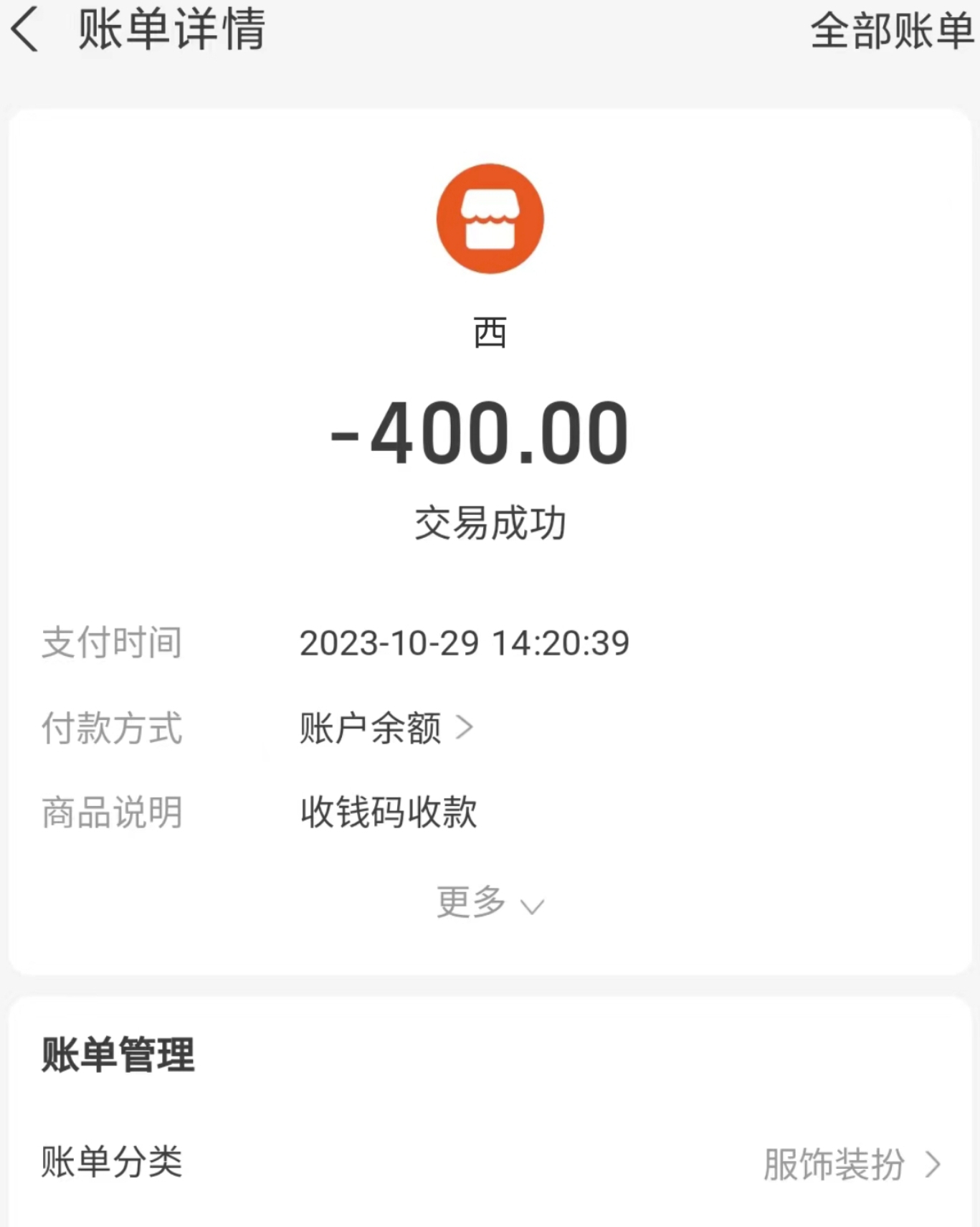Open 账户余额 payment method details
980x1227 pixels.
coord(387,729)
